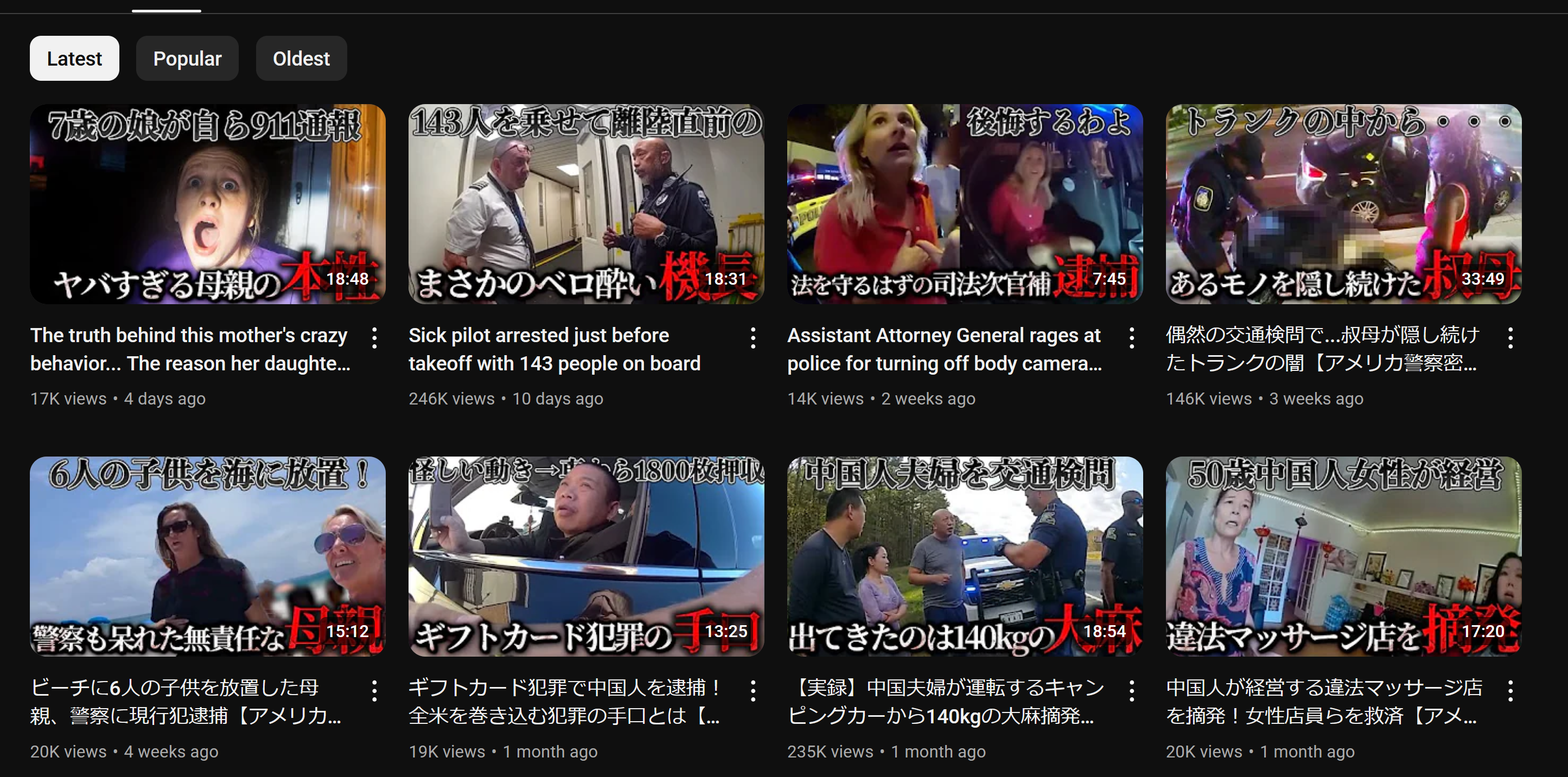Open the Assistant Attorney General video thumbnail
Screen dimensions: 1568x777
click(965, 204)
